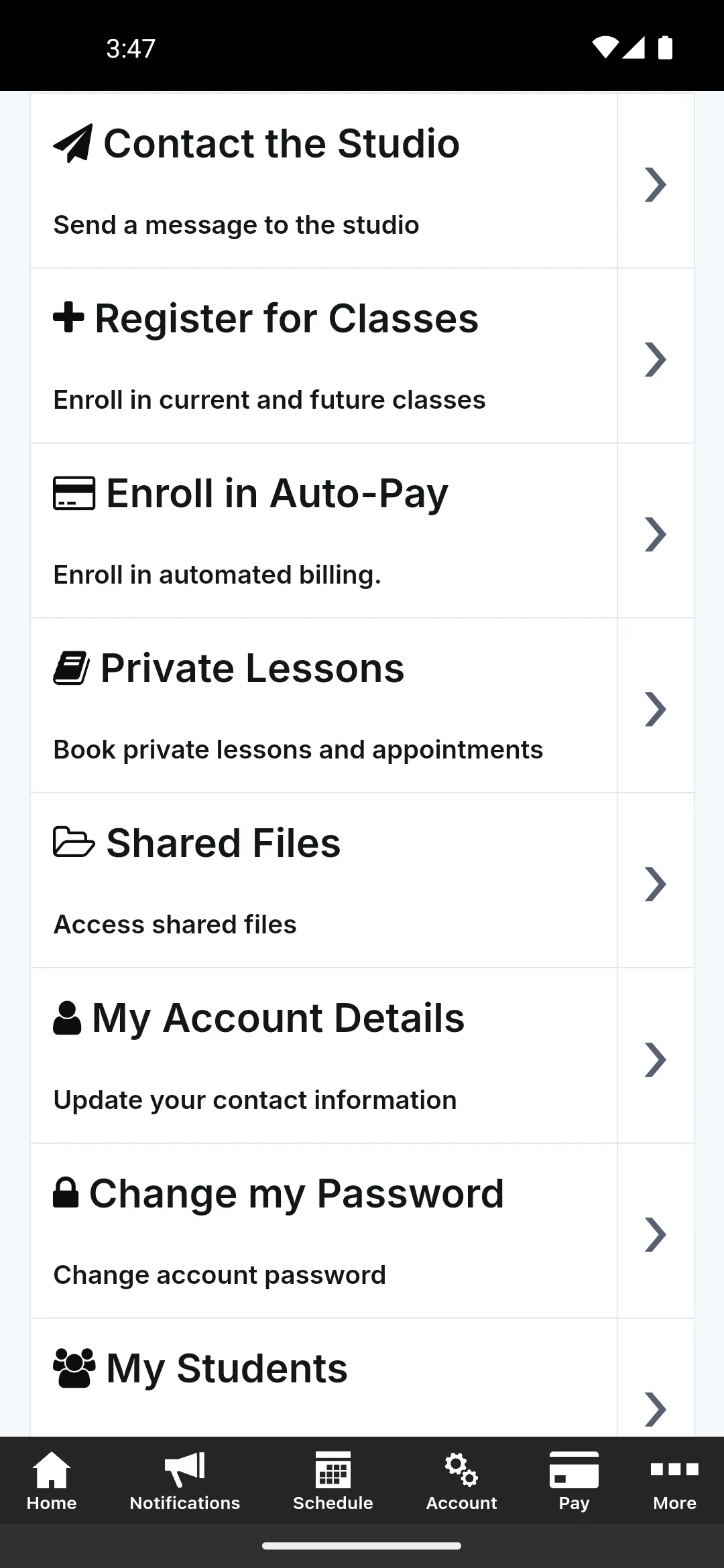Viewport: 724px width, 1568px height.
Task: Open the Notifications tab
Action: (x=185, y=1481)
